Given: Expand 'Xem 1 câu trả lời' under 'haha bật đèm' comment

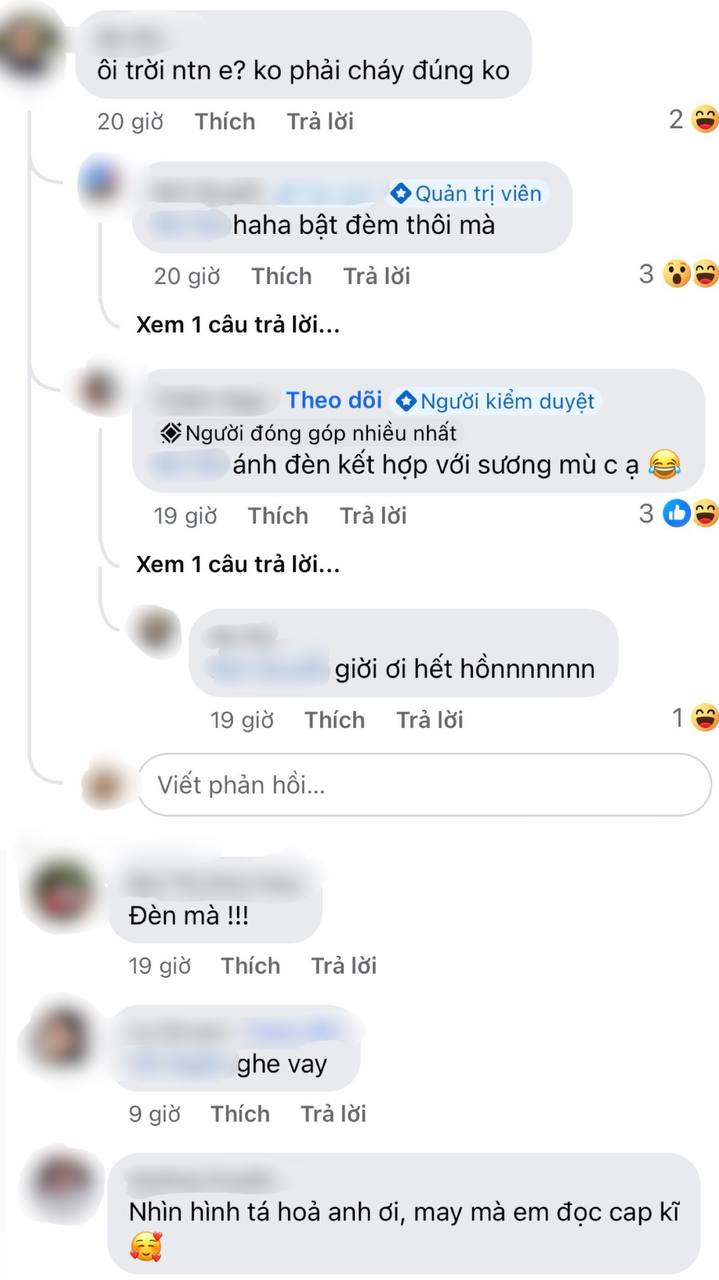Looking at the screenshot, I should click(x=238, y=325).
